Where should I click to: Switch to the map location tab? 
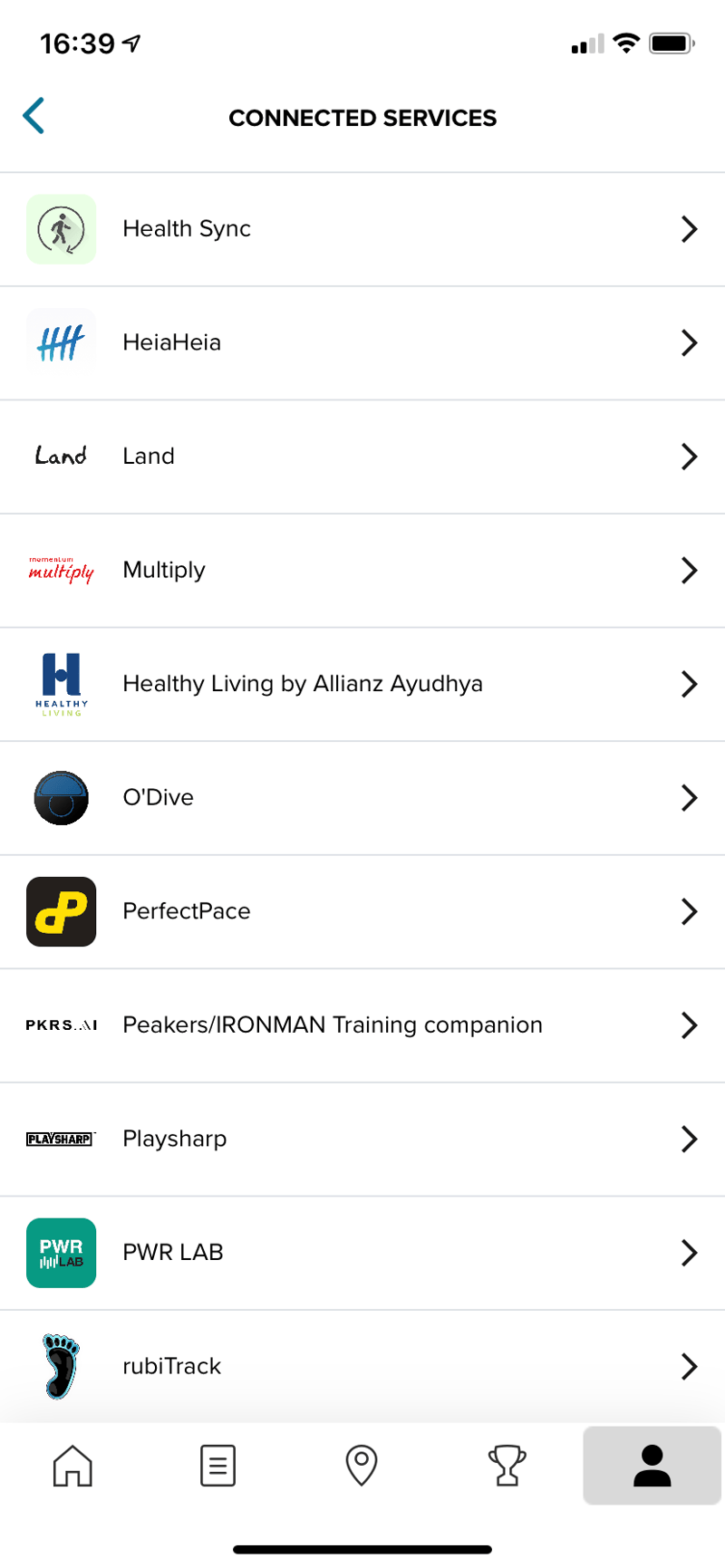pyautogui.click(x=362, y=1465)
